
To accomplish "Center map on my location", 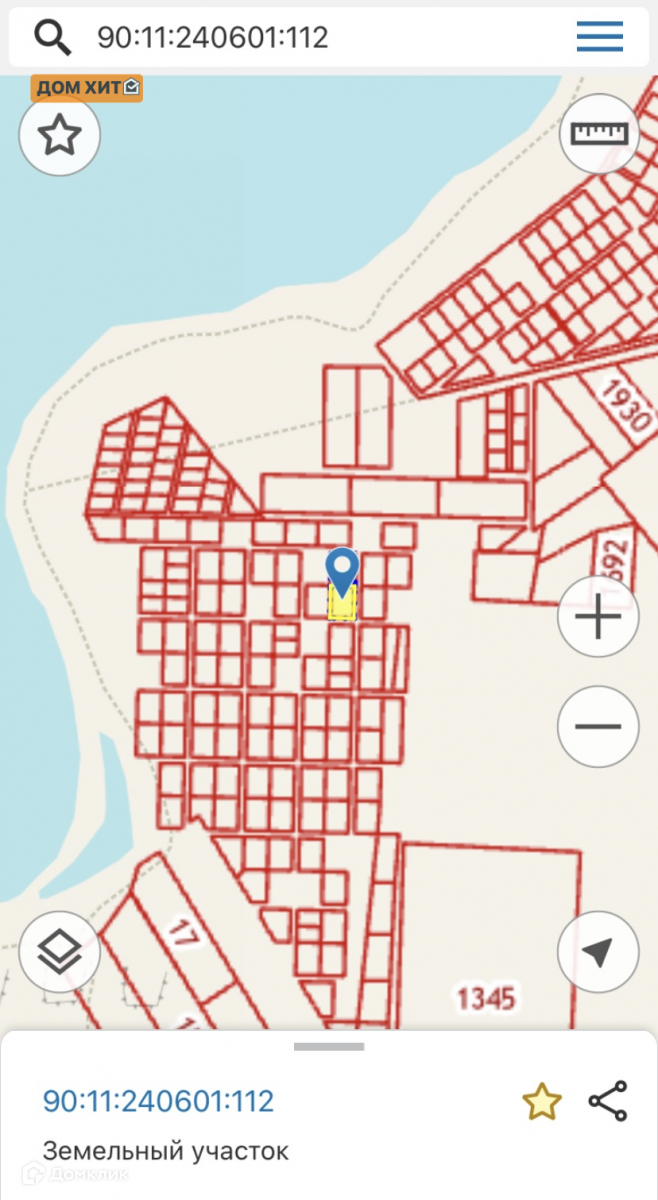I will click(x=598, y=952).
